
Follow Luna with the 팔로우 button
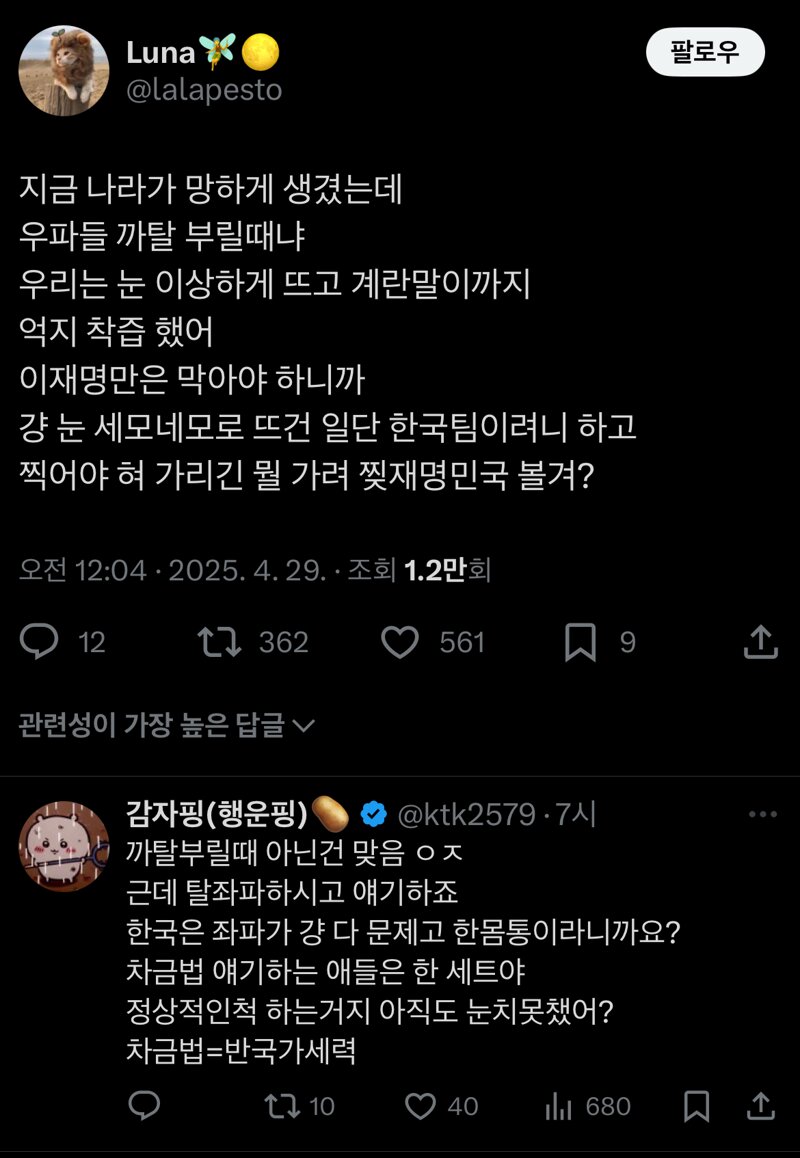coord(705,52)
